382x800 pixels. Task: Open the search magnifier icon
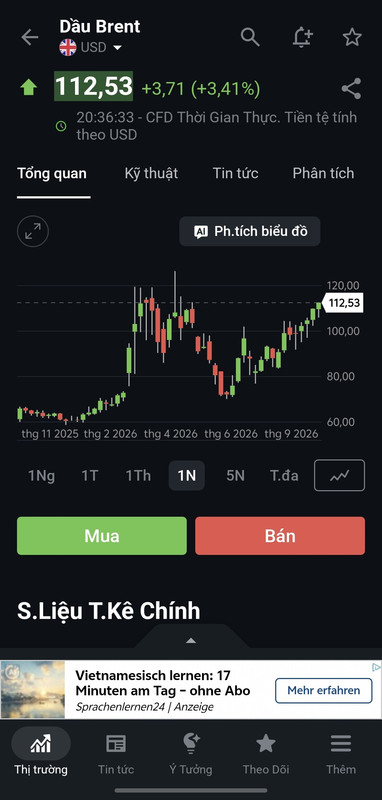(250, 37)
